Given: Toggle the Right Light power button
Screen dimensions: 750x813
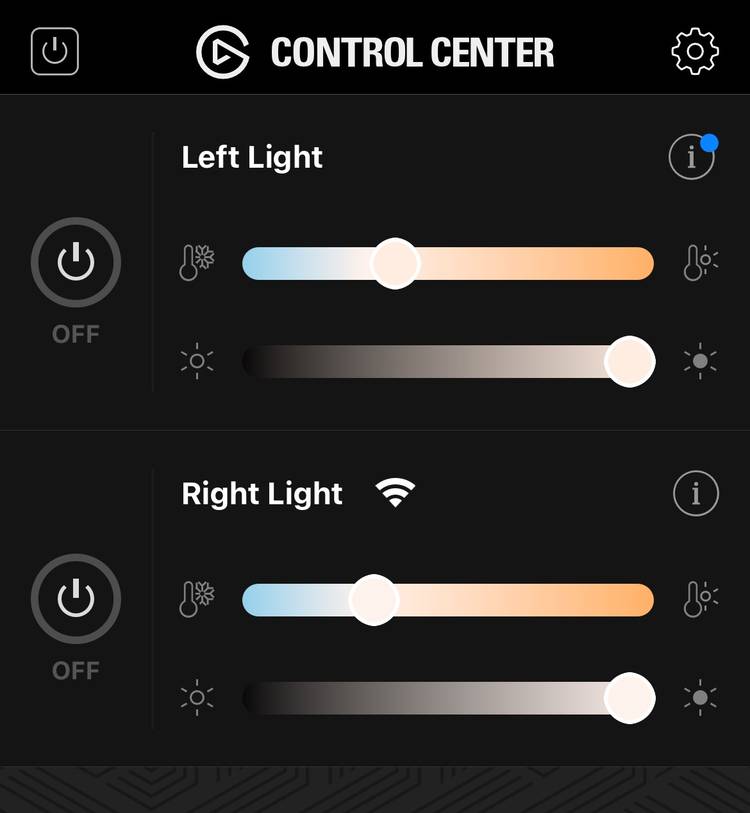Looking at the screenshot, I should 76,599.
